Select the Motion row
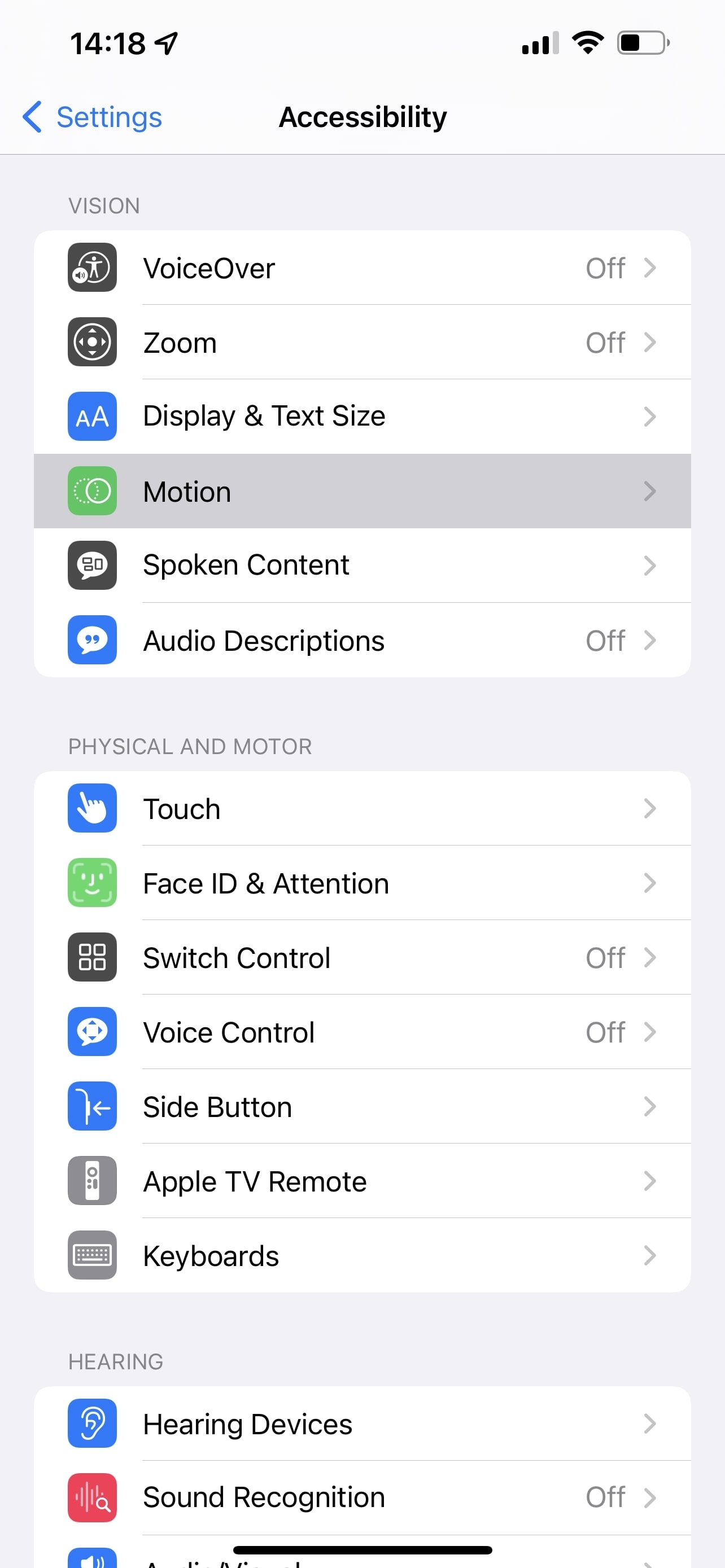 tap(361, 491)
